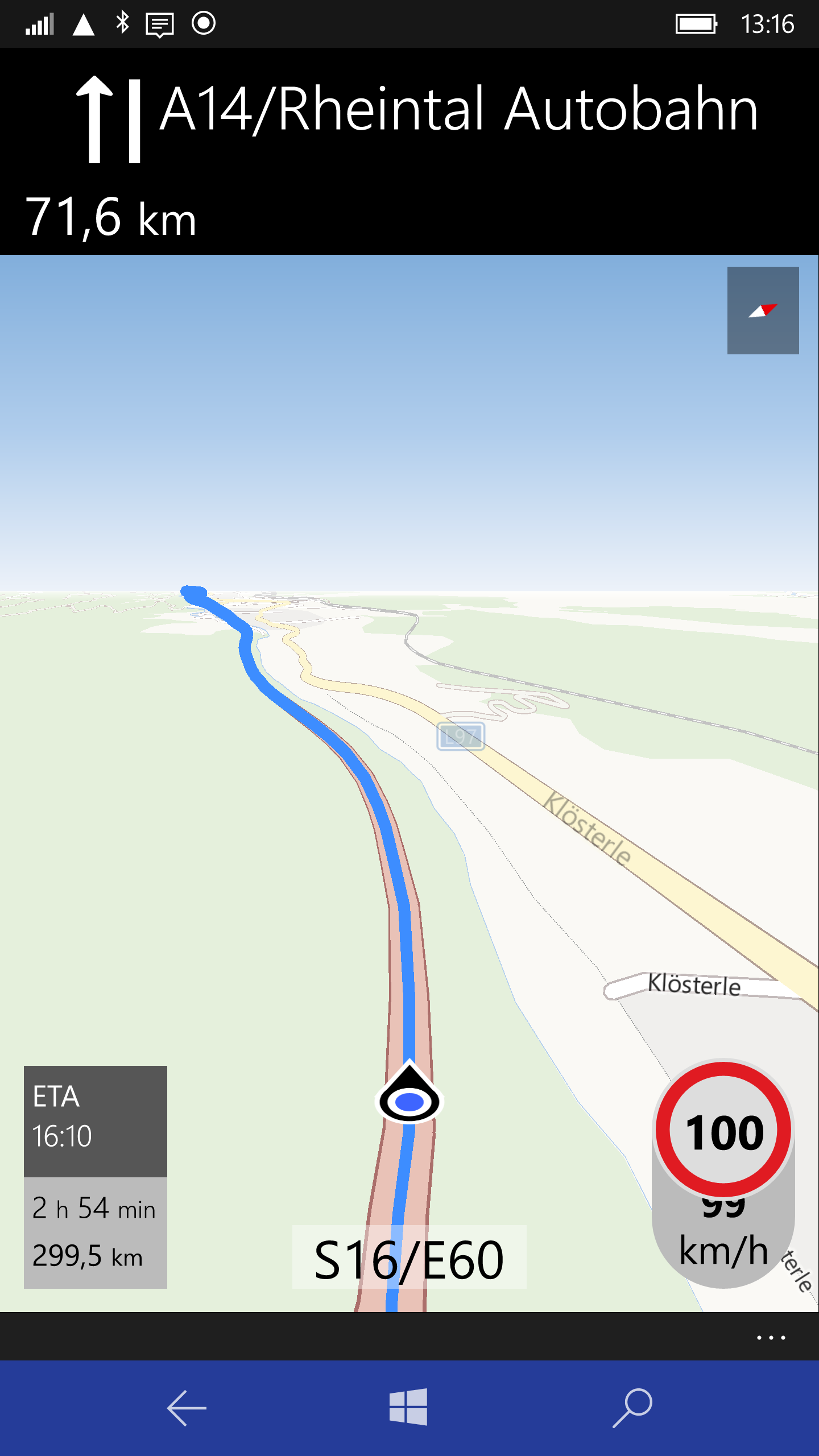Open Start screen with the Windows button
Viewport: 819px width, 1456px height.
pyautogui.click(x=408, y=1407)
